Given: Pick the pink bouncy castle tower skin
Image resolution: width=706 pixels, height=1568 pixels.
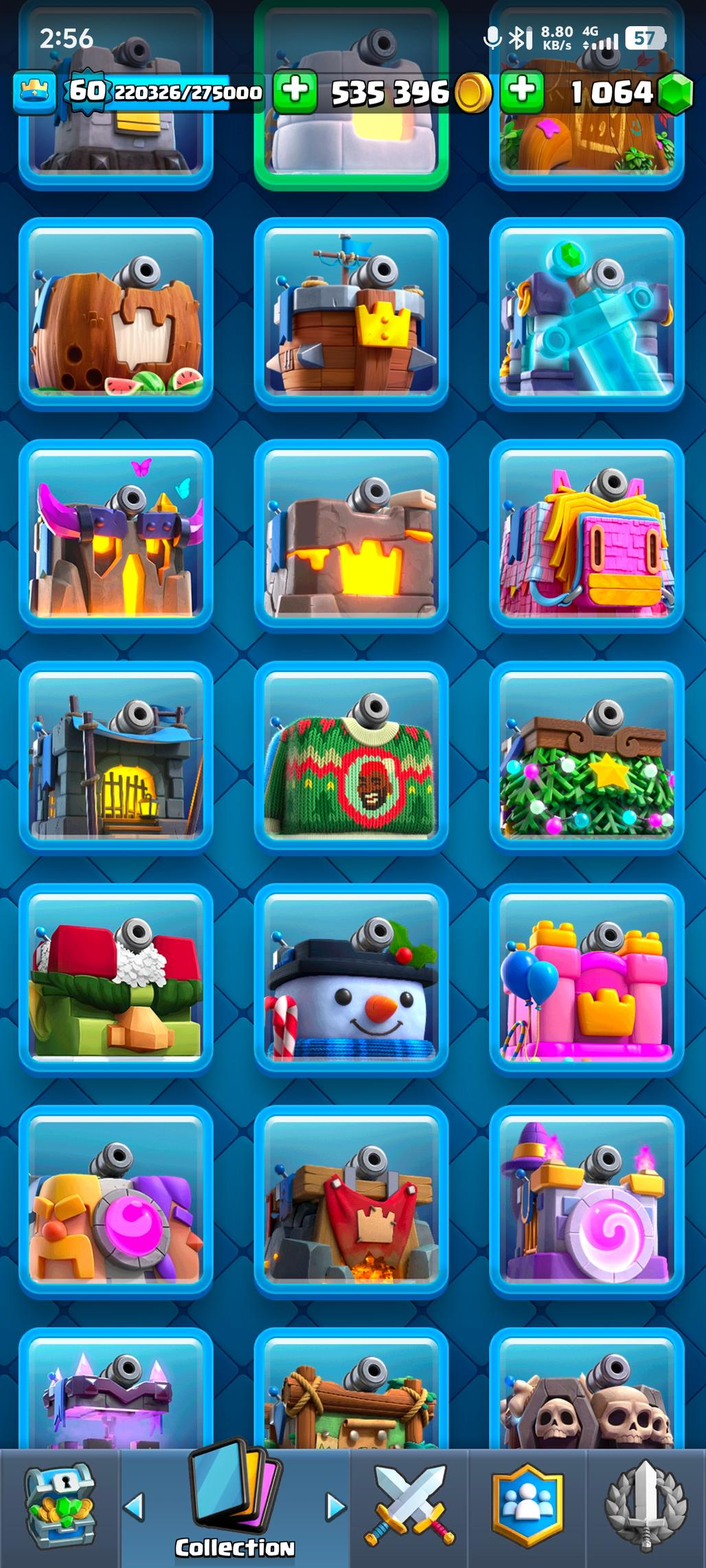Looking at the screenshot, I should pyautogui.click(x=587, y=981).
